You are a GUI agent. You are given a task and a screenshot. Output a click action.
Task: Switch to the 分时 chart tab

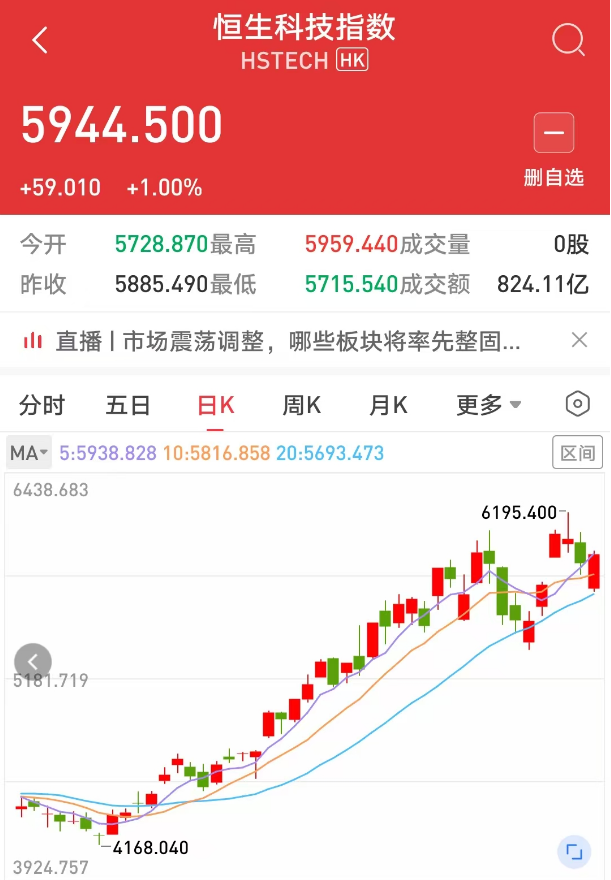42,405
